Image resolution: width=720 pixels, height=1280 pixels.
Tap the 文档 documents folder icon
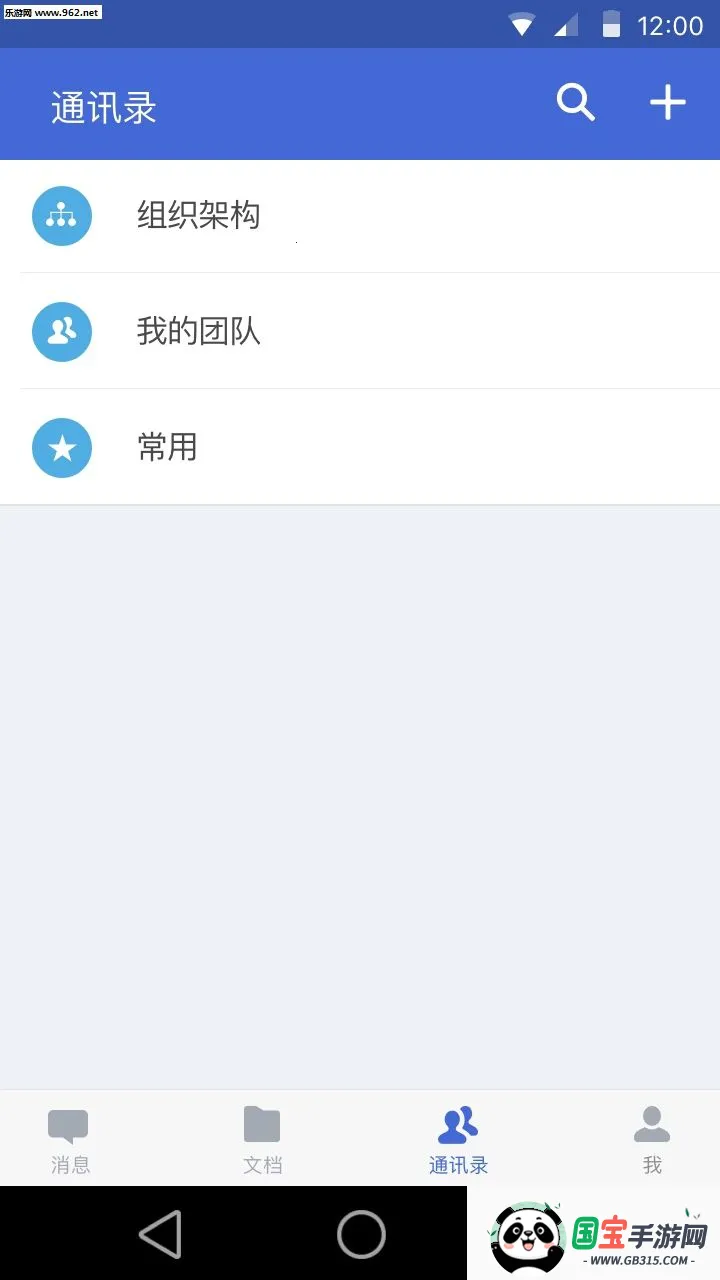[262, 1124]
